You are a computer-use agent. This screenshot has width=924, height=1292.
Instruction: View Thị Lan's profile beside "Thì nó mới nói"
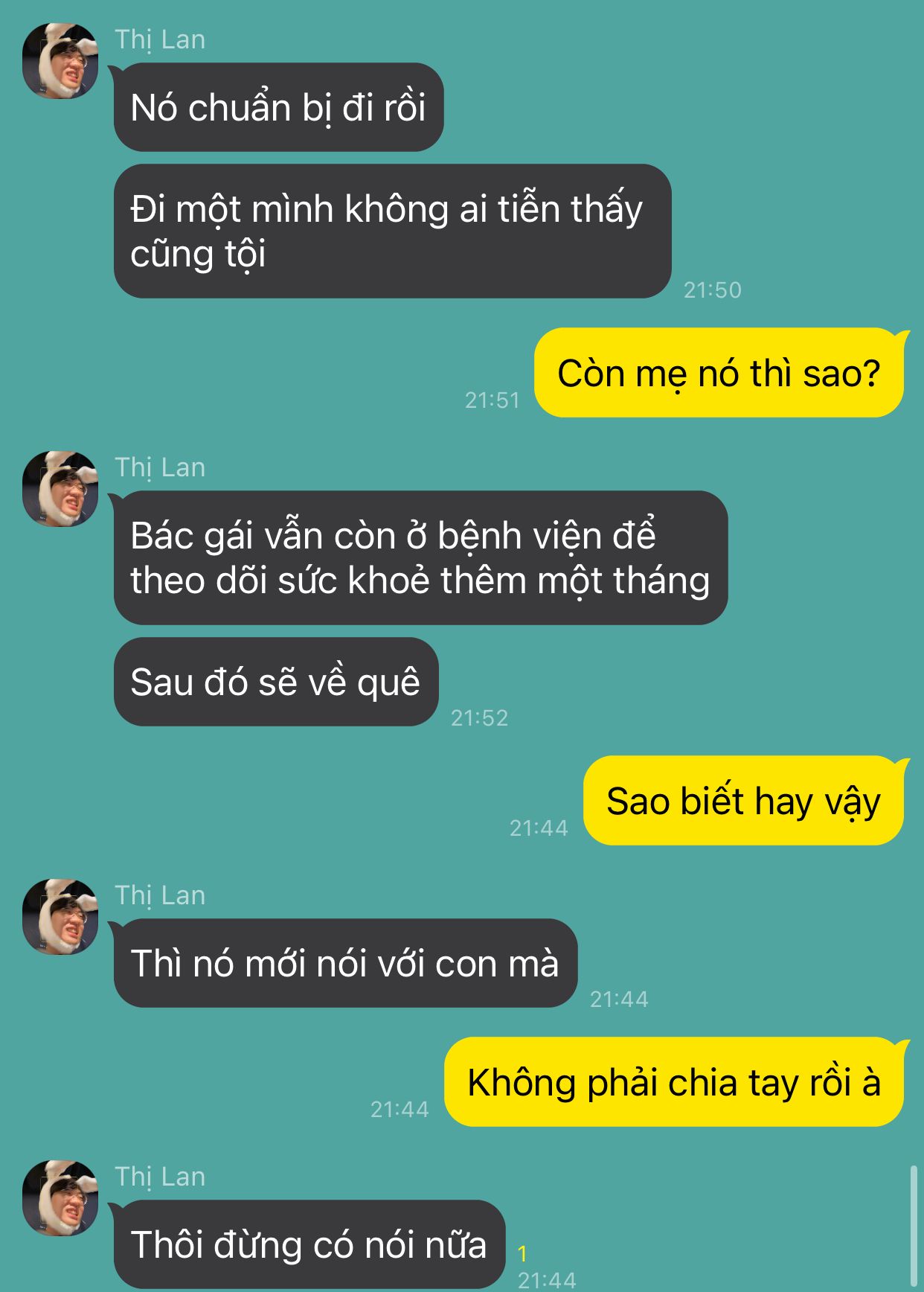60,917
